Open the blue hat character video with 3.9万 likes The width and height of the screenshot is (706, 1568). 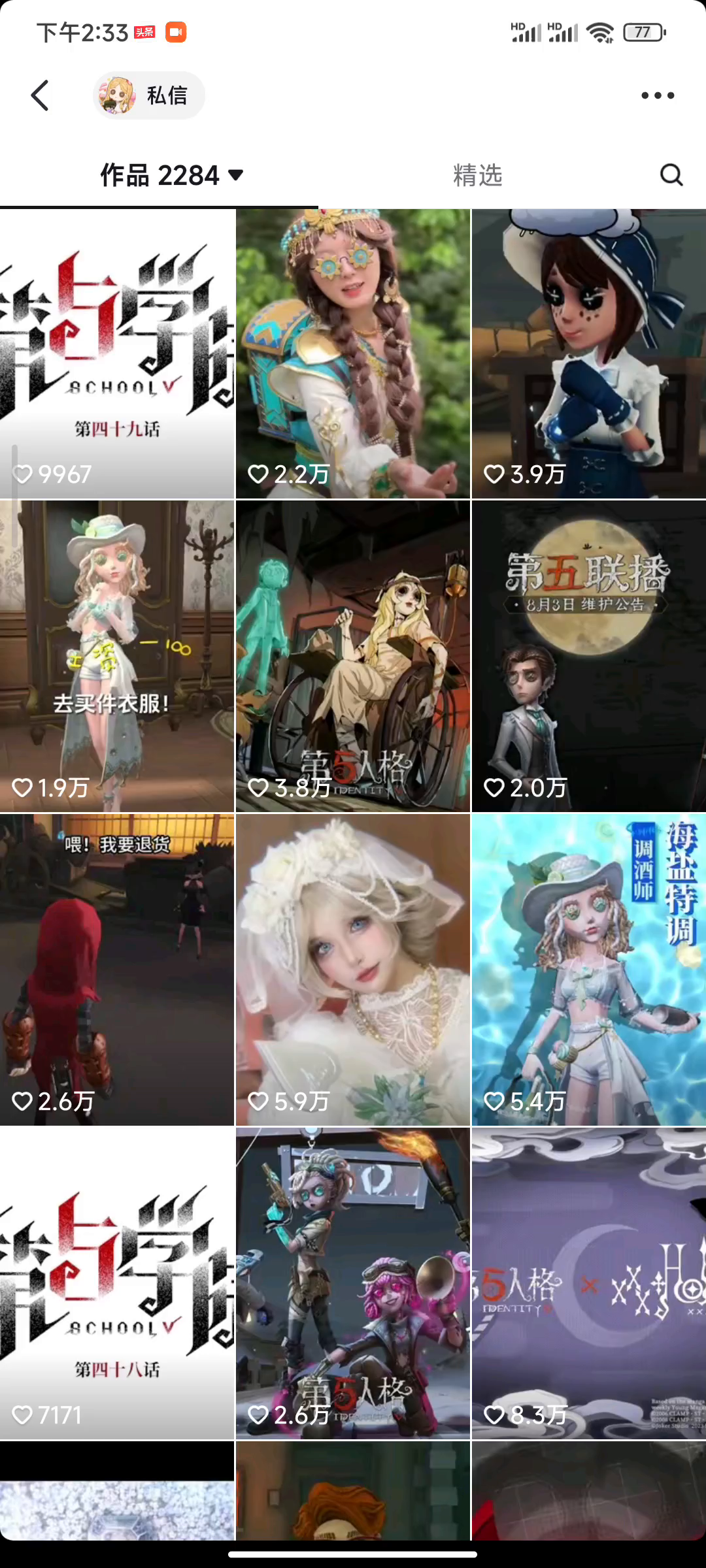click(x=588, y=353)
